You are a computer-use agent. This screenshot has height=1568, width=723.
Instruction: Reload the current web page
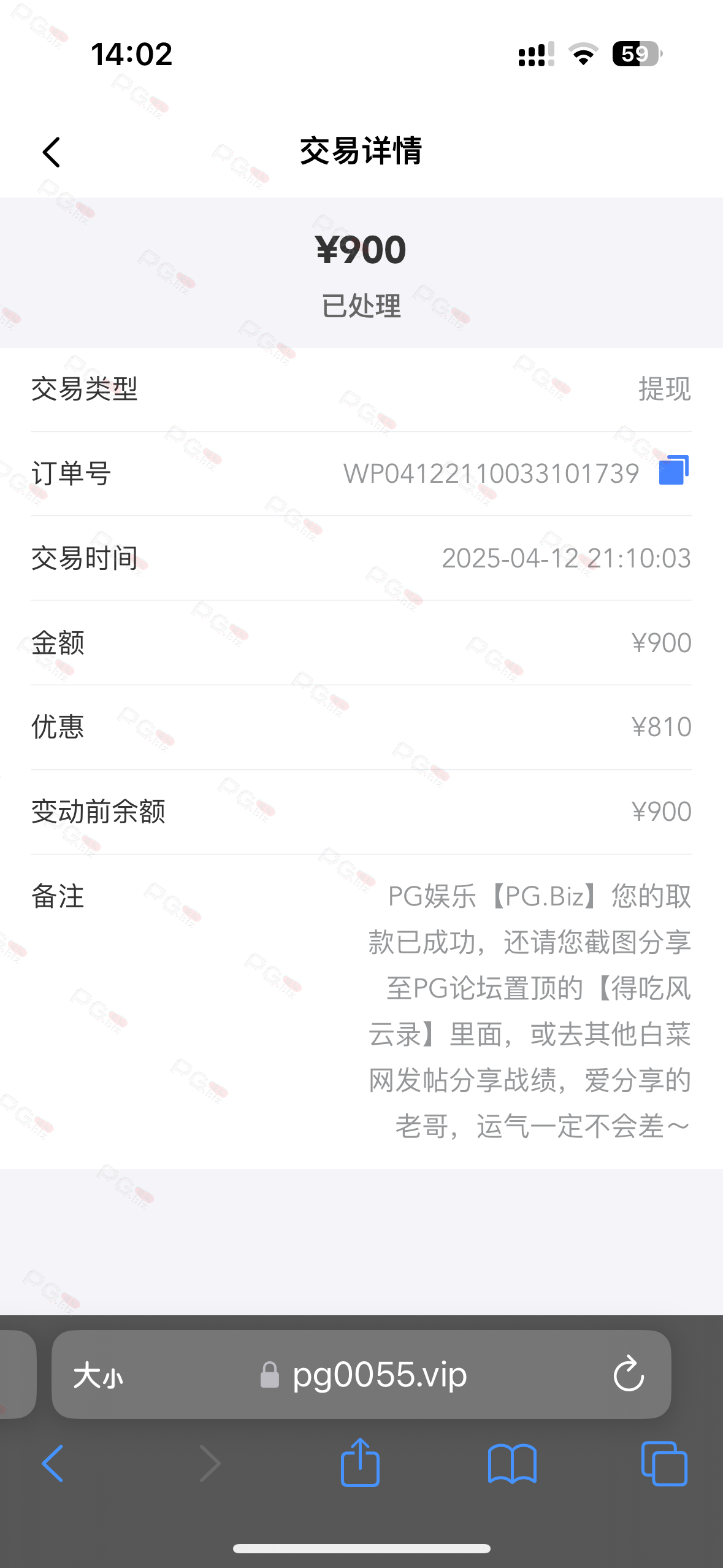628,1374
